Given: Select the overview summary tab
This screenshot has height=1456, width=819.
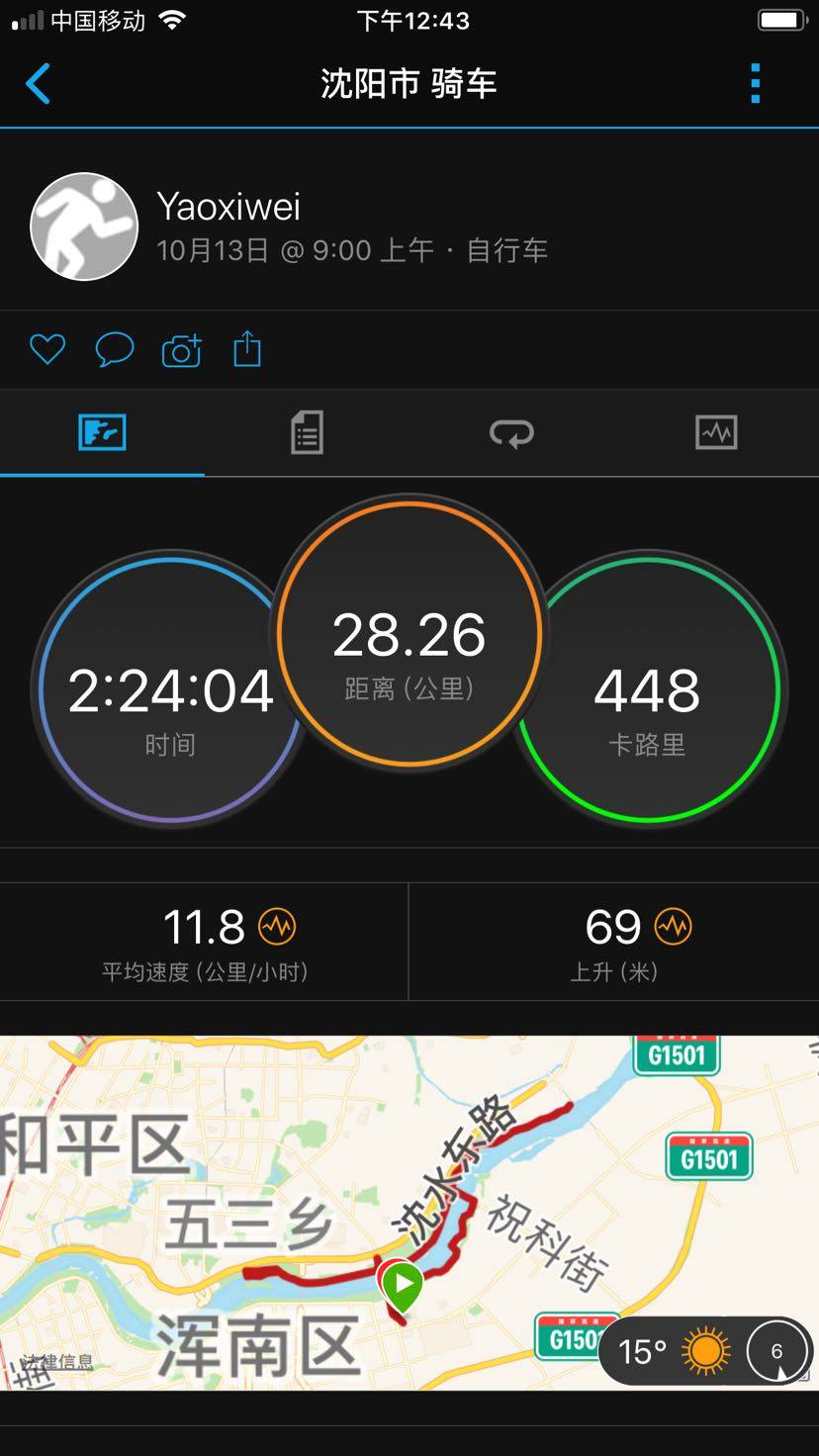Looking at the screenshot, I should (102, 433).
